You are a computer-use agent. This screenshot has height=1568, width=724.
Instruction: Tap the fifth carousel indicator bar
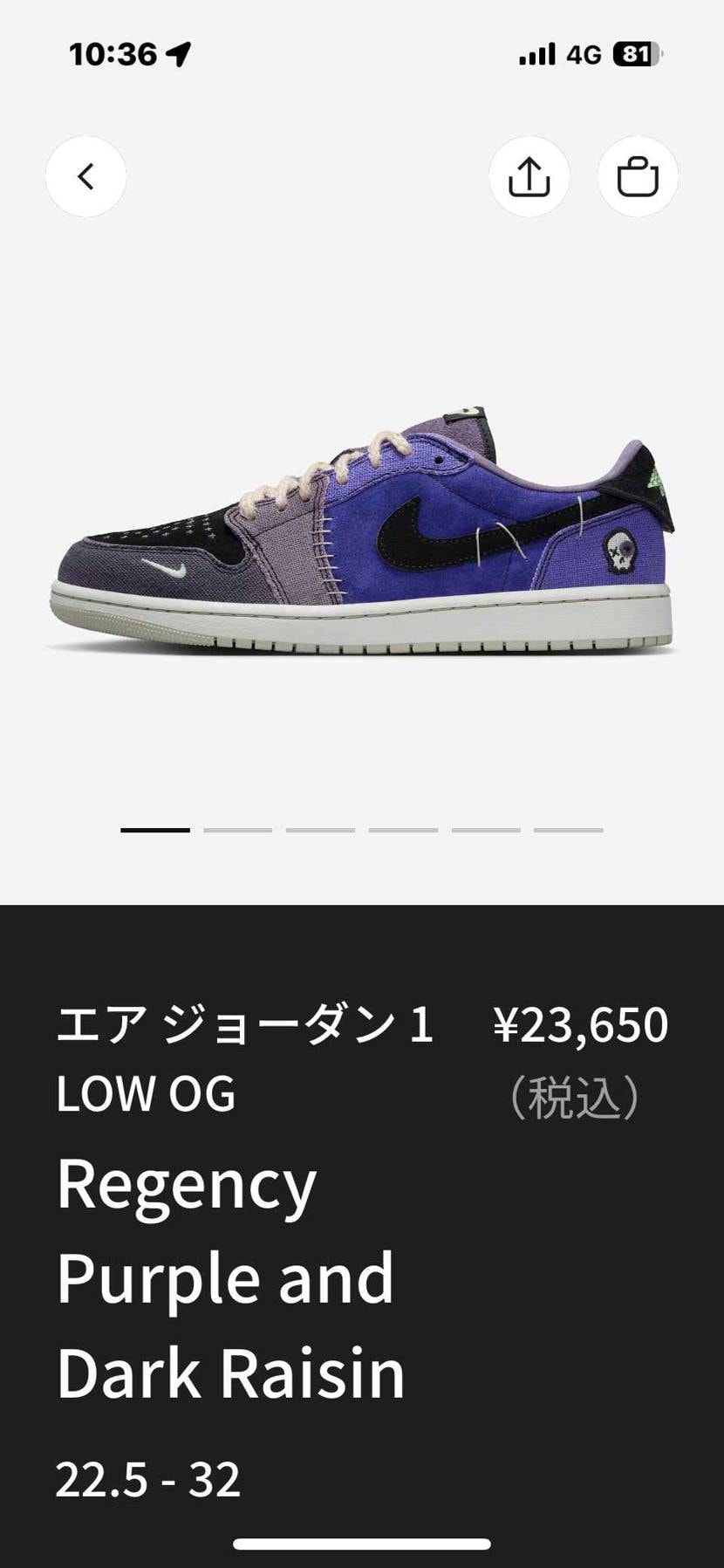[x=486, y=827]
